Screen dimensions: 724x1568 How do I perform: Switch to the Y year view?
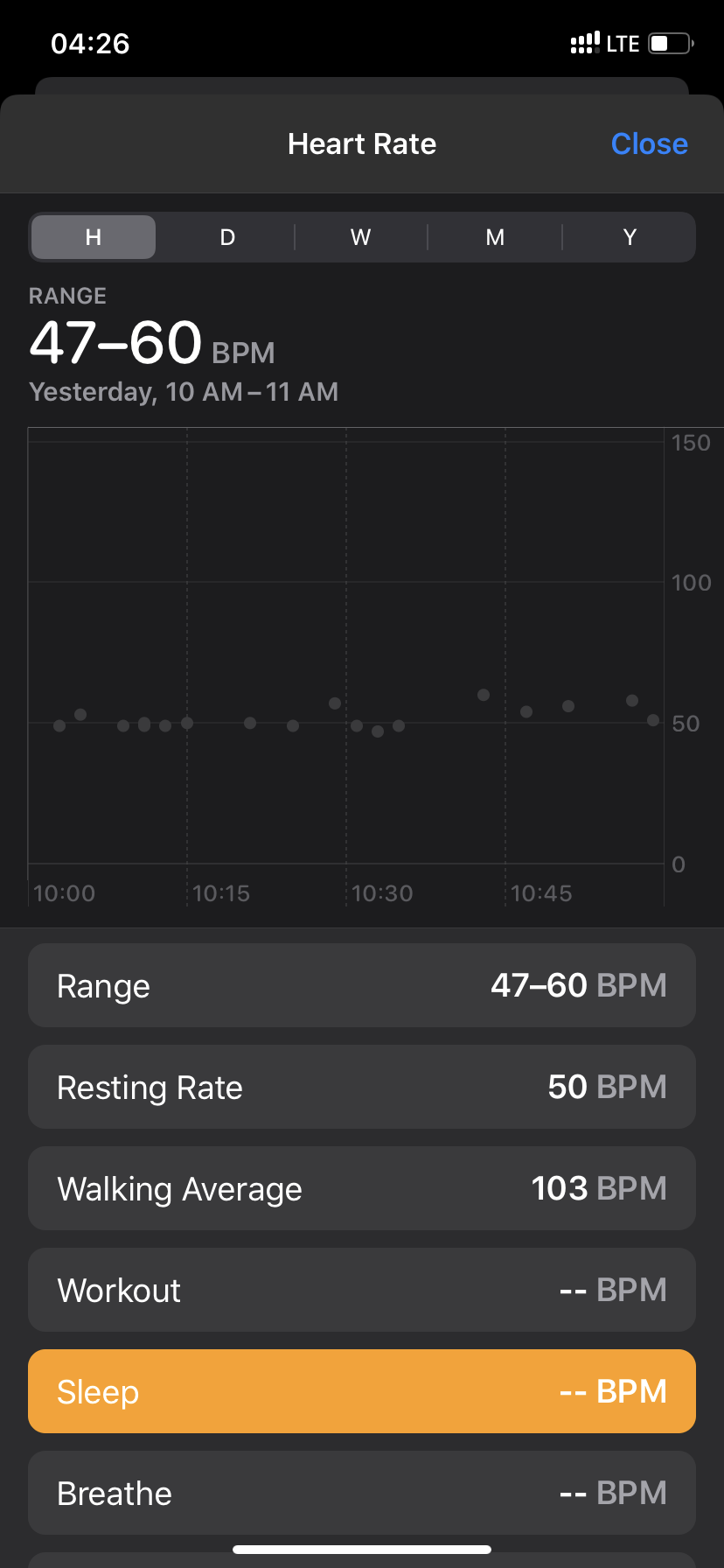[630, 237]
